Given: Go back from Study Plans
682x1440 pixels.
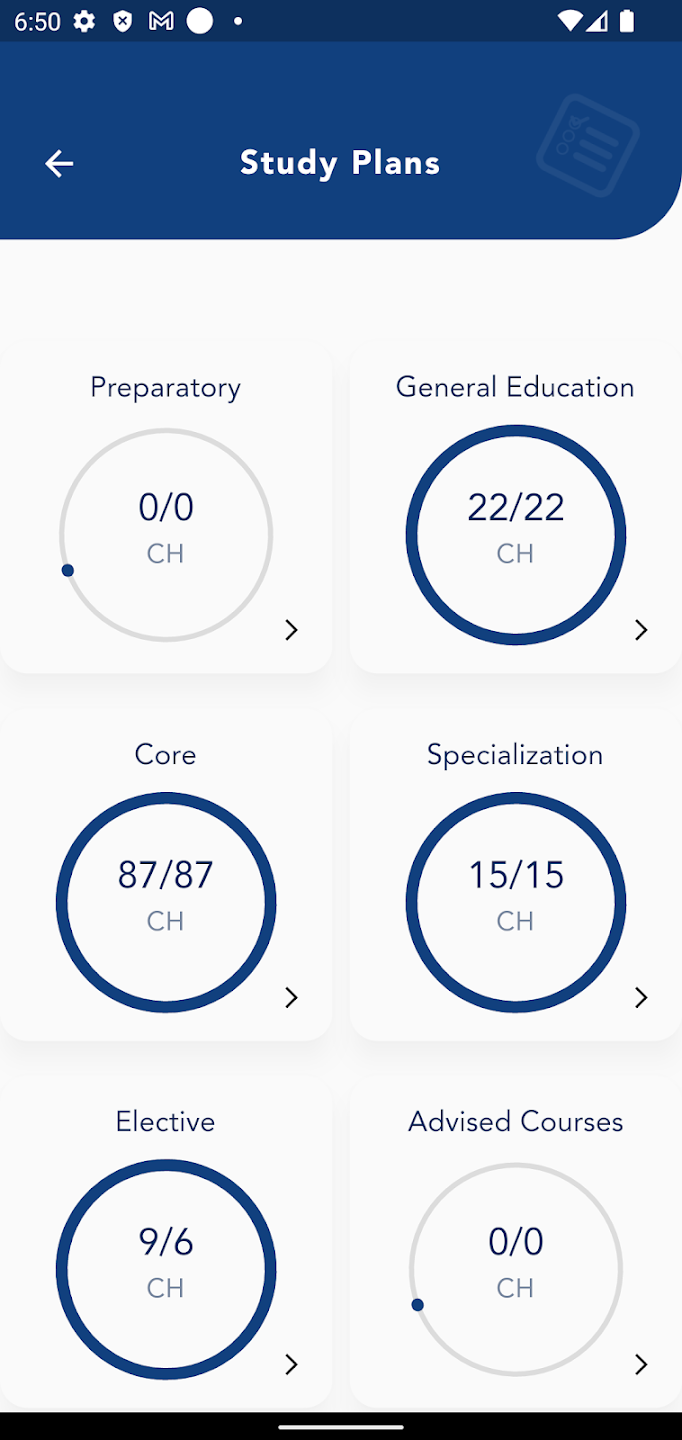Looking at the screenshot, I should [59, 163].
